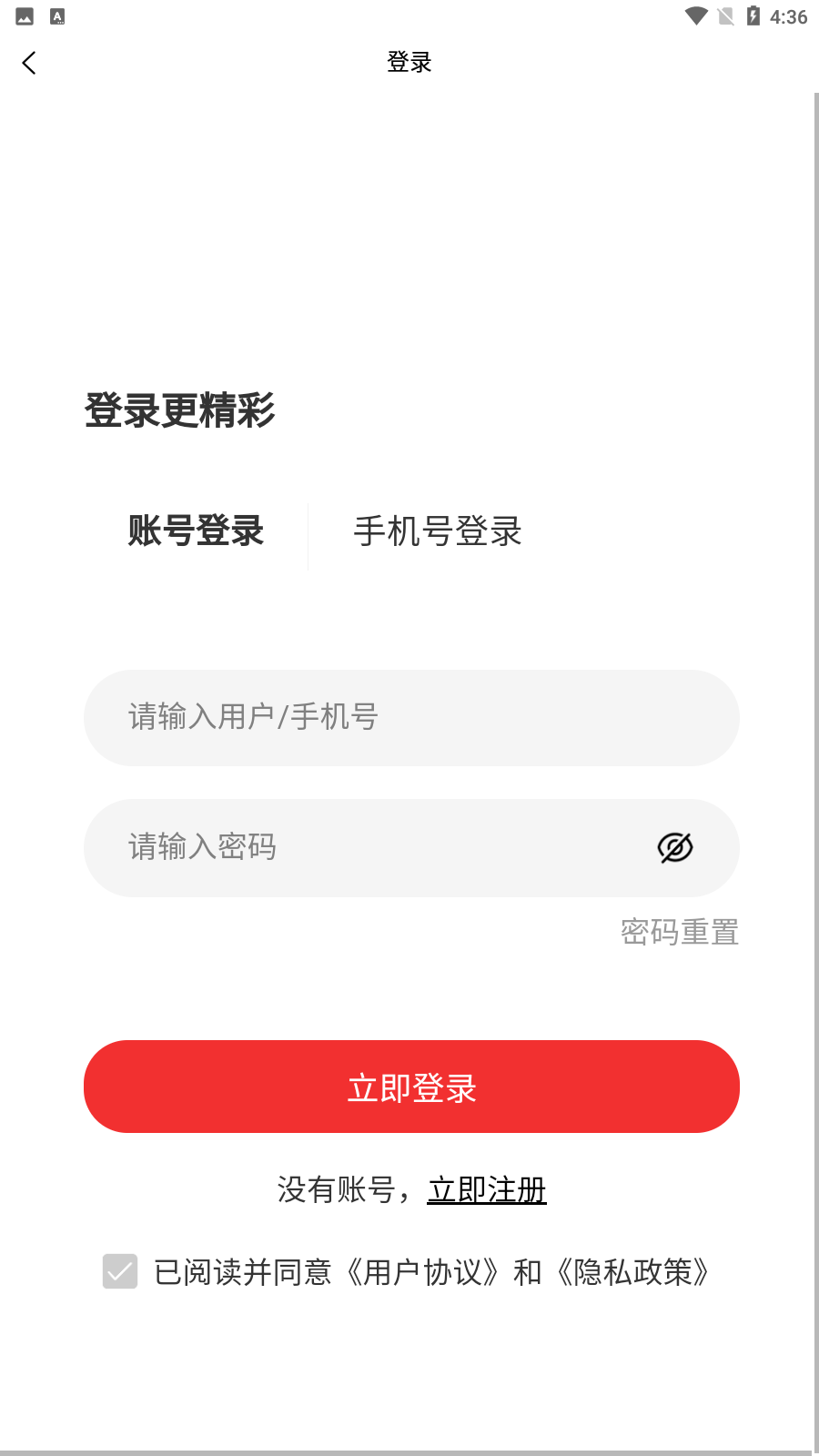Click the username/phone input field
Viewport: 819px width, 1456px height.
click(410, 718)
